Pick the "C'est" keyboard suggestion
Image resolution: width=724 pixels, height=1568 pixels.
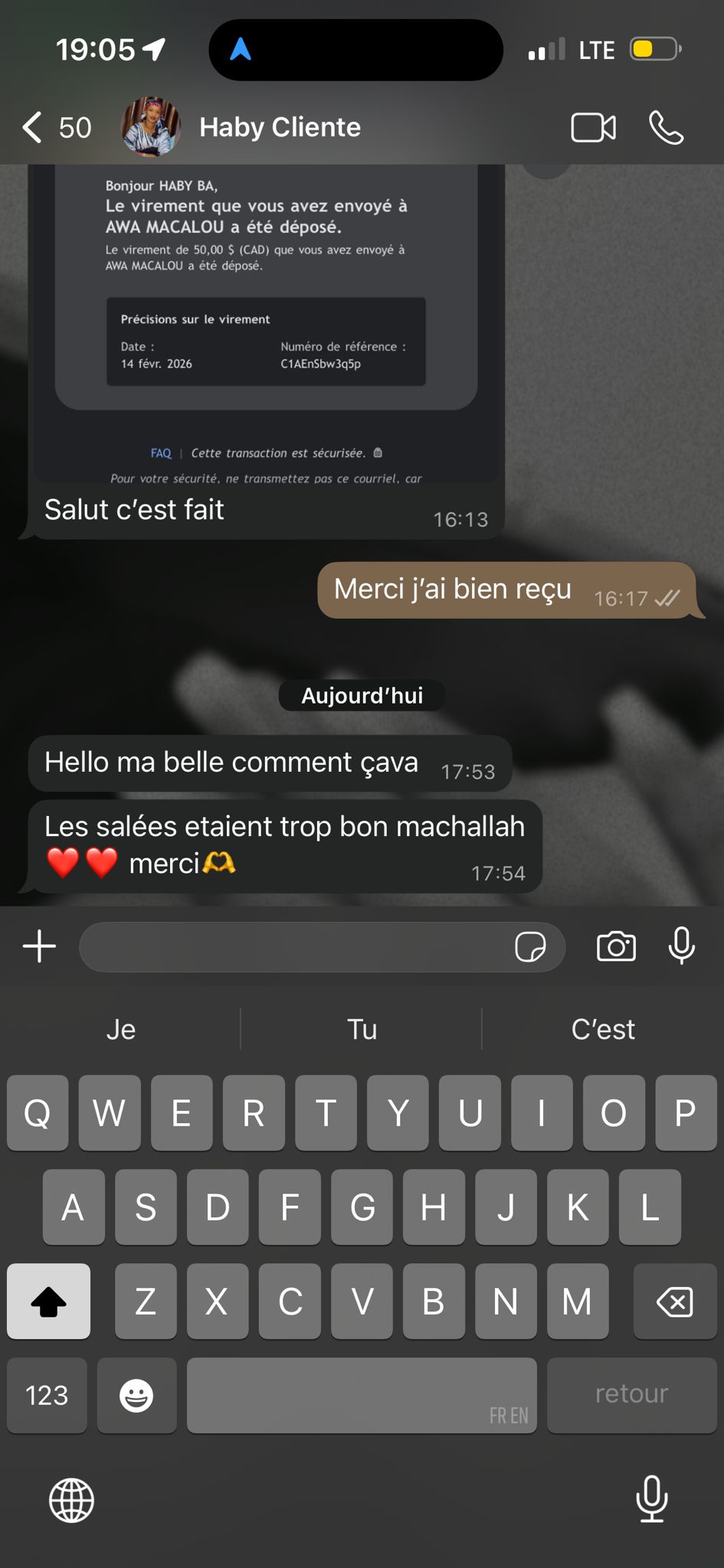point(603,1029)
